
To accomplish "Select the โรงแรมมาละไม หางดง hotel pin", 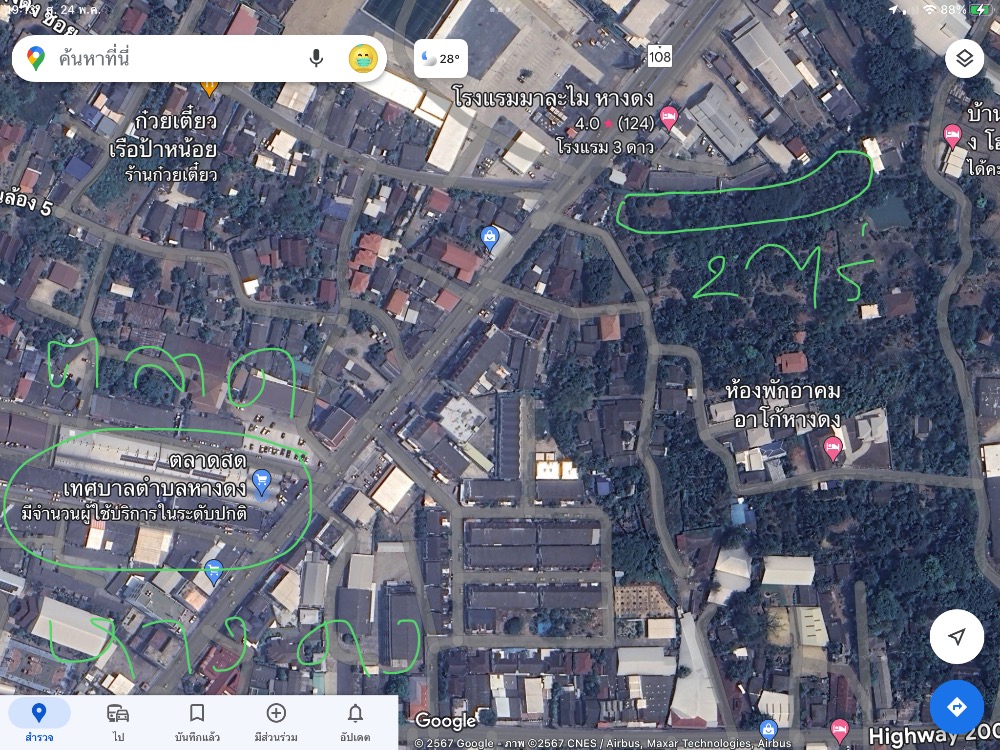I will click(x=669, y=117).
